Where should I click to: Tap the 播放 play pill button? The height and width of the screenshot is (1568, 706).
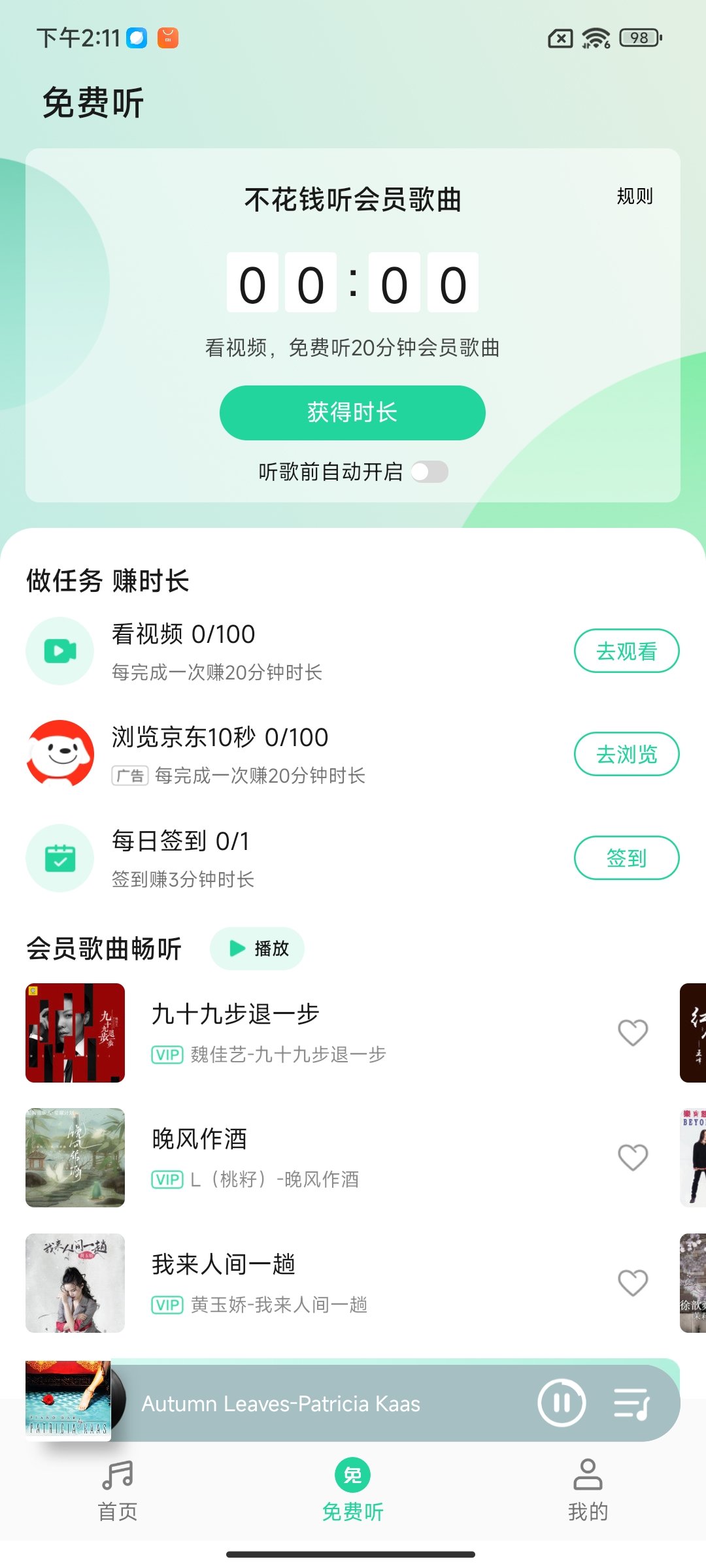click(x=257, y=949)
